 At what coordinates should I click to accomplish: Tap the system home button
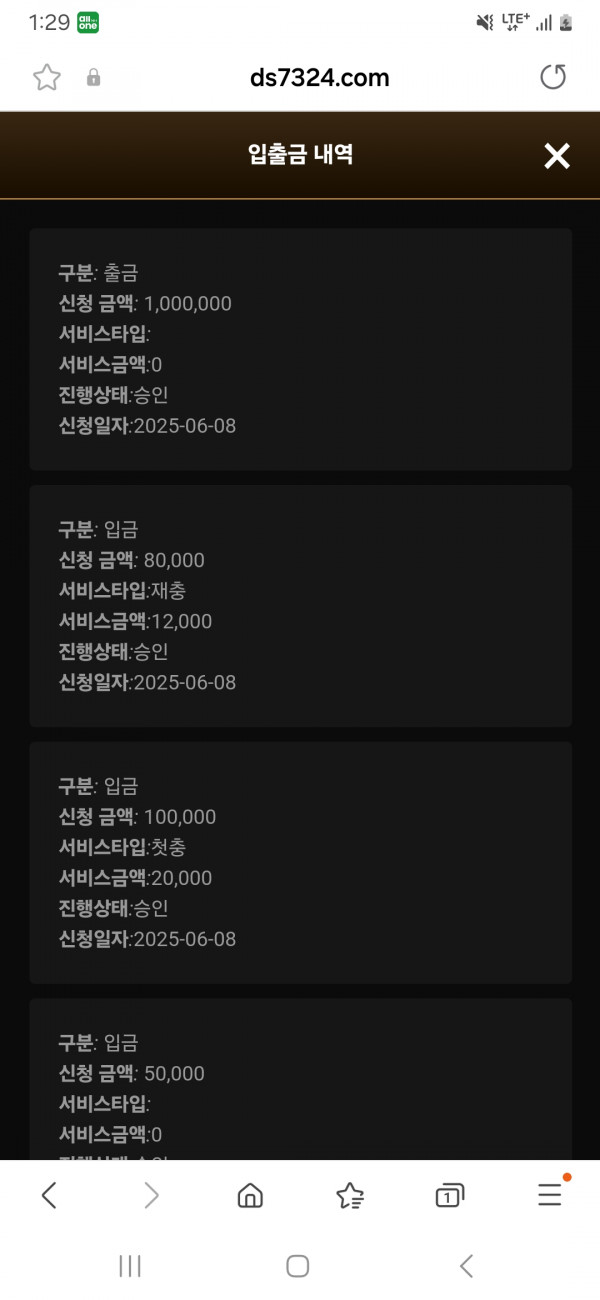pos(297,1266)
